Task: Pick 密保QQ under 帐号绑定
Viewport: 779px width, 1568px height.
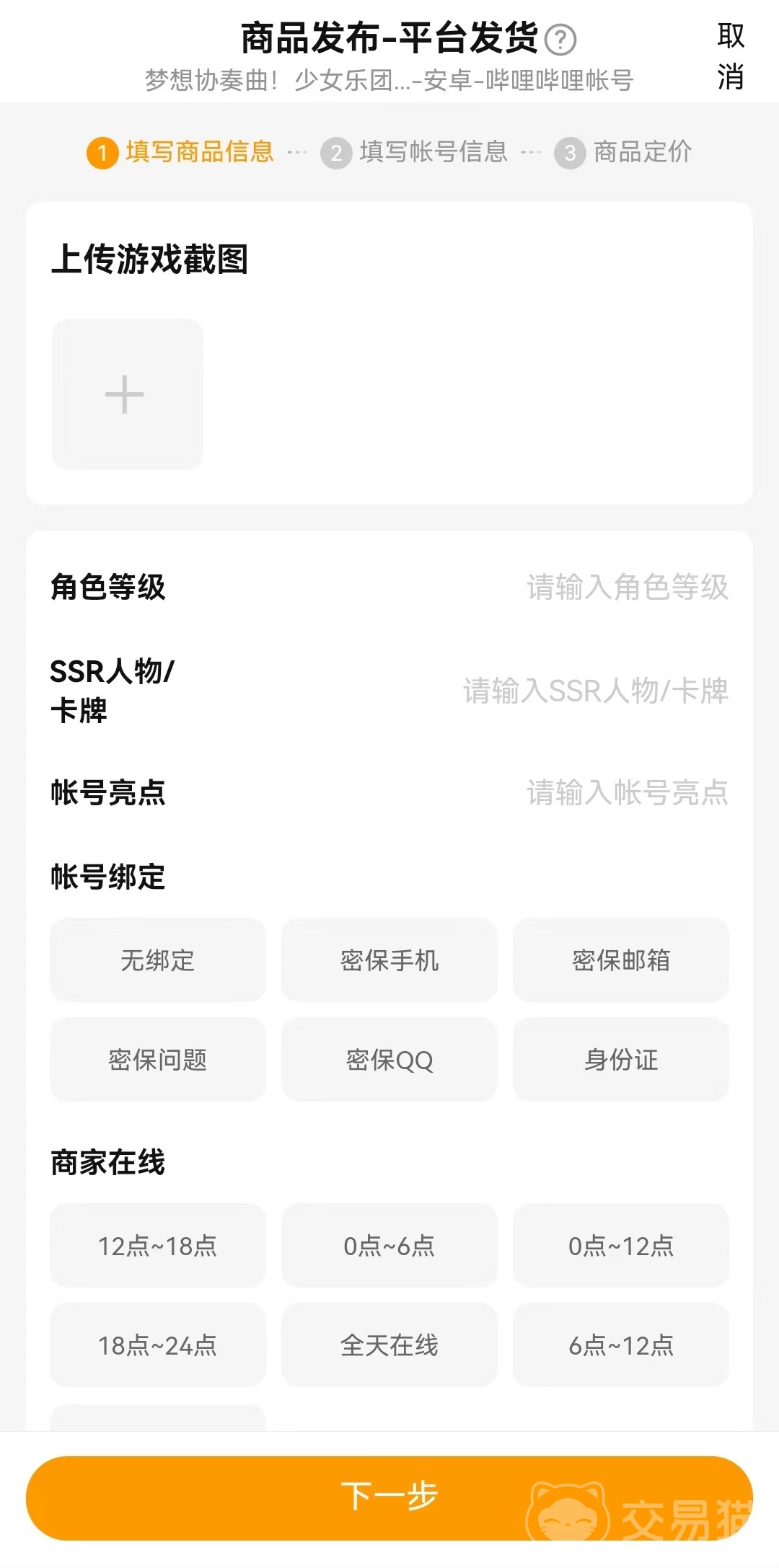Action: pos(389,1060)
